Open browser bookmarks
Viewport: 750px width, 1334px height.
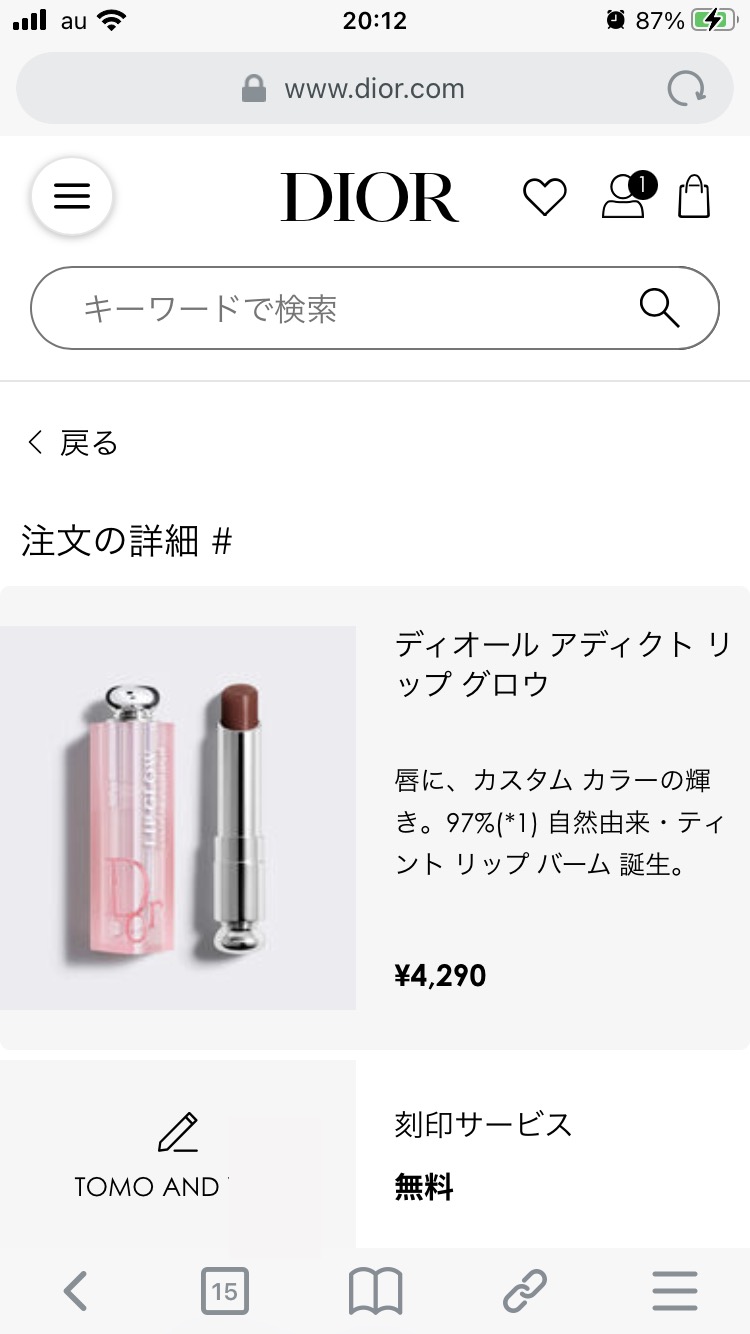pos(375,1291)
